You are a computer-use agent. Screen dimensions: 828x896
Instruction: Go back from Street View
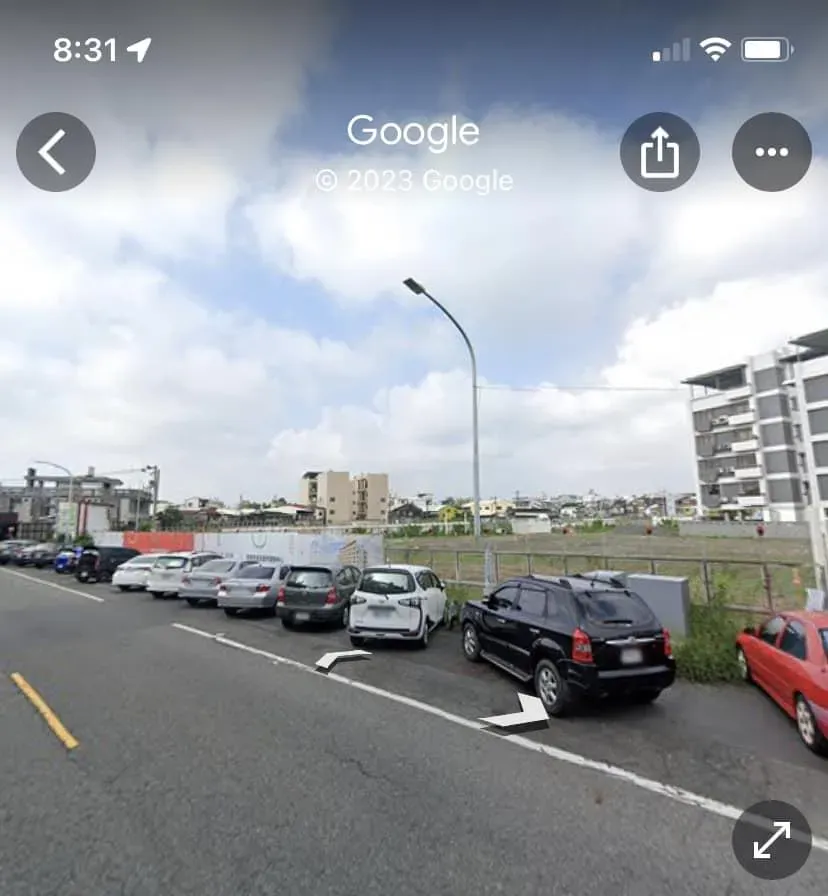click(56, 152)
